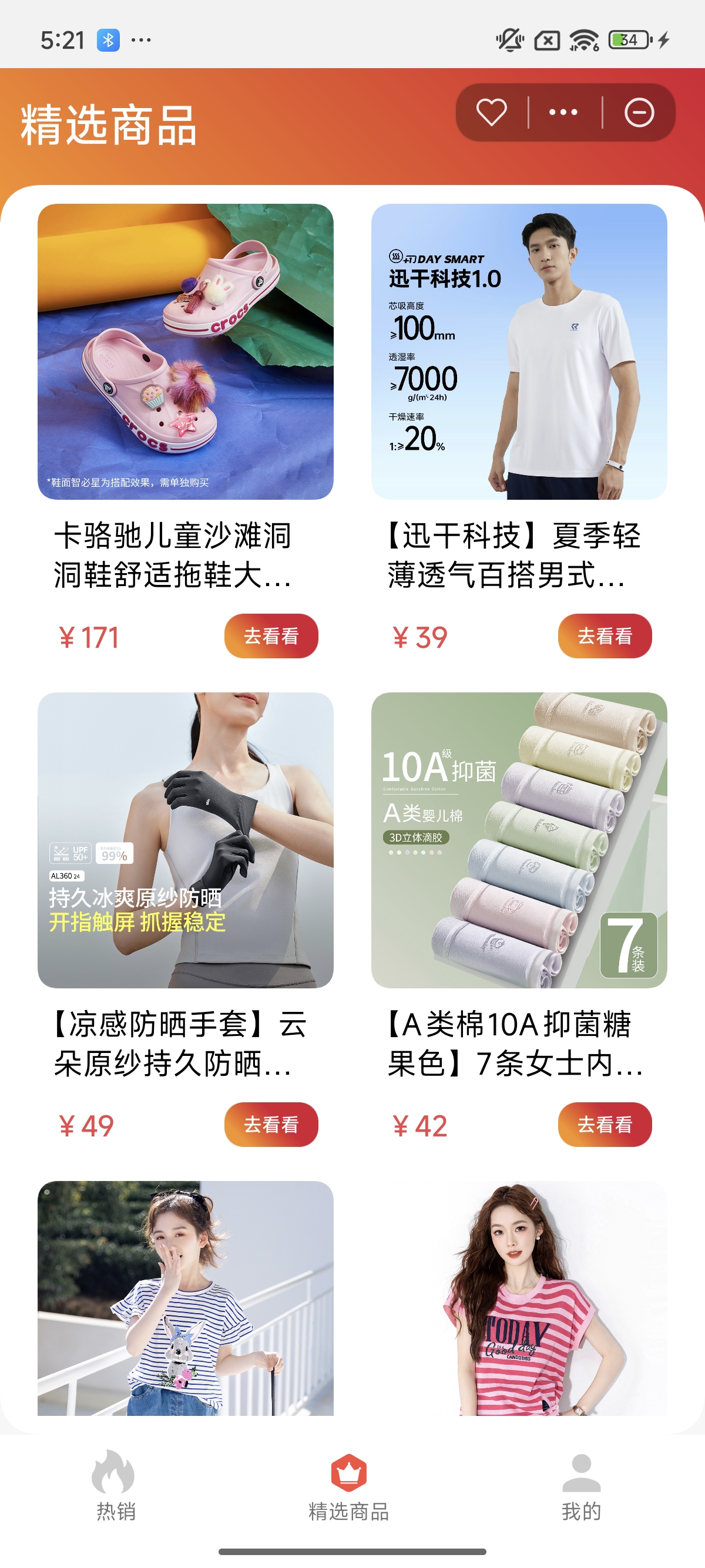
Task: Minimize the mini program with the circle icon
Action: (639, 113)
